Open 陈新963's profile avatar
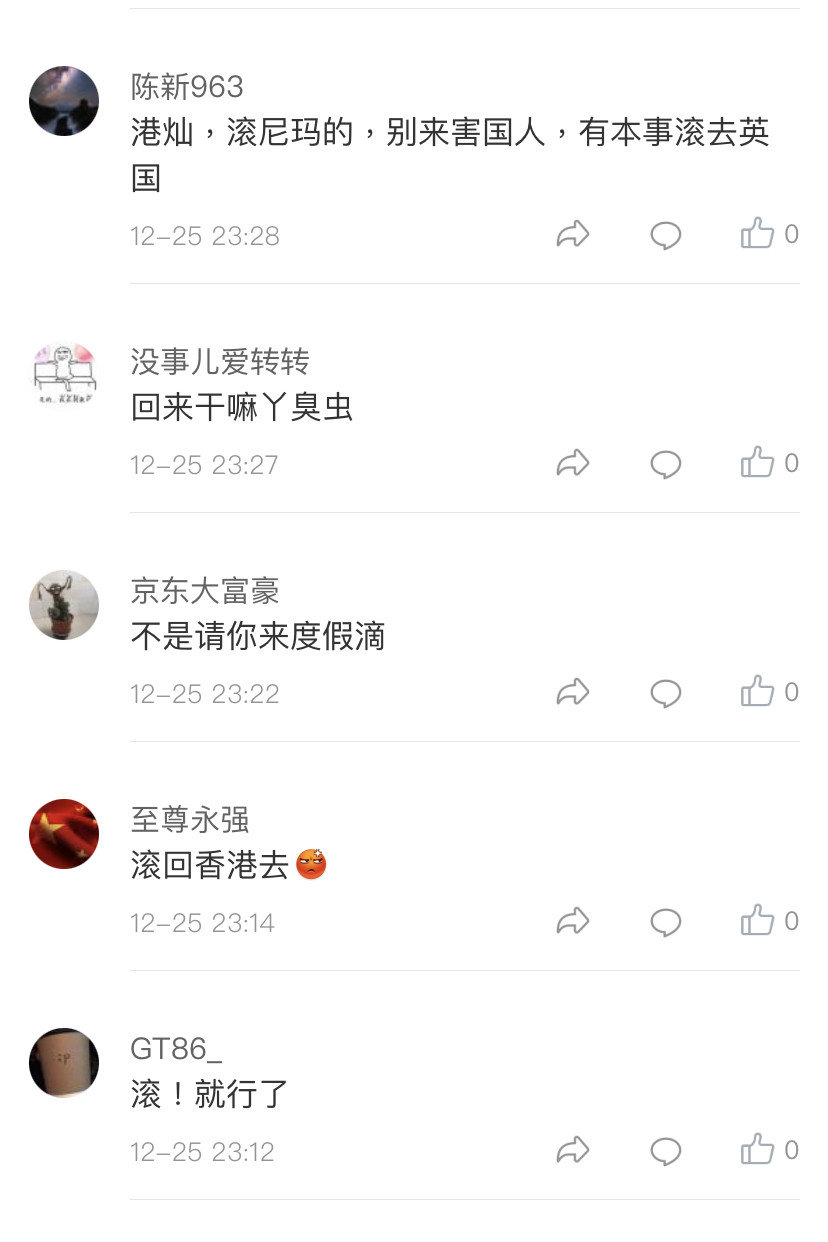 tap(64, 101)
